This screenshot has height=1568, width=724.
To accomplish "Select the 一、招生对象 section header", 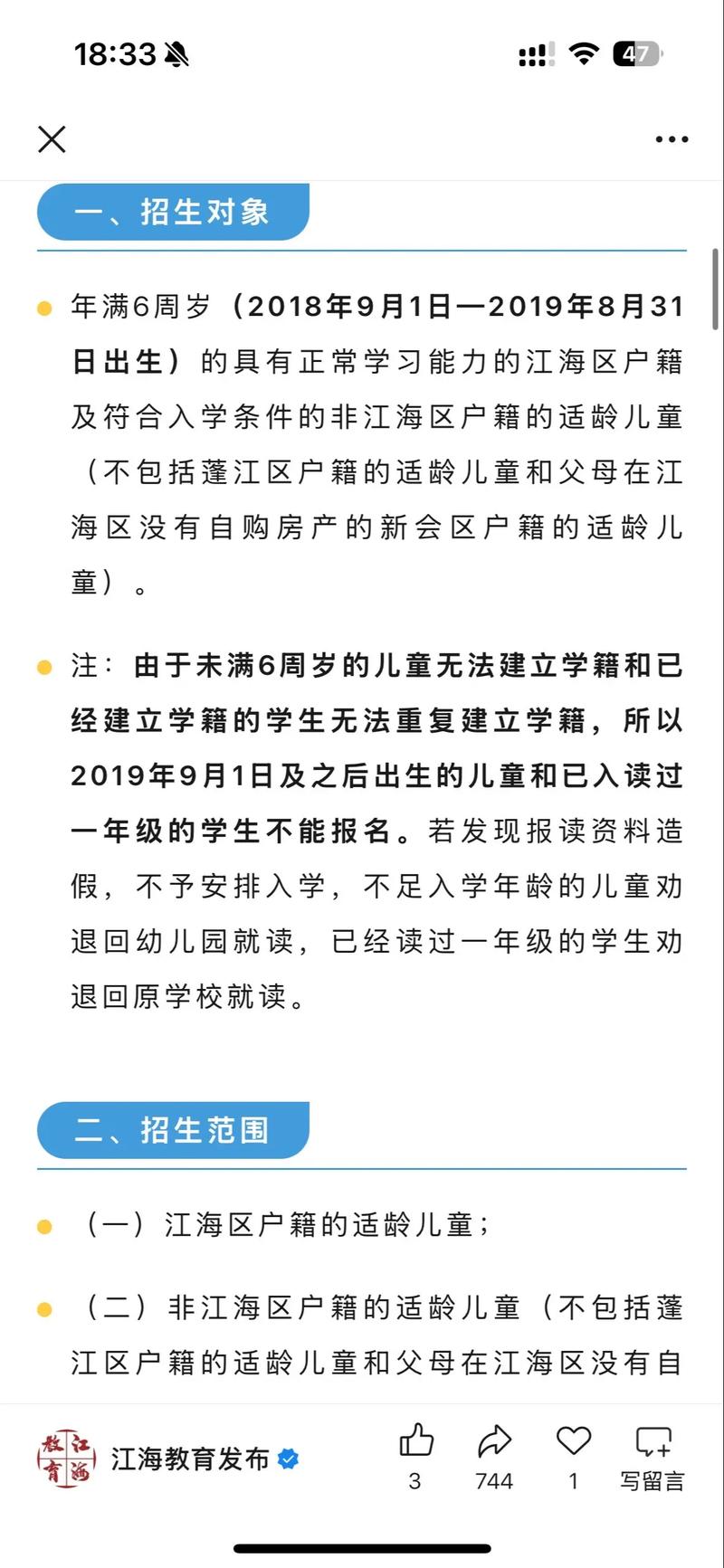I will tap(172, 212).
